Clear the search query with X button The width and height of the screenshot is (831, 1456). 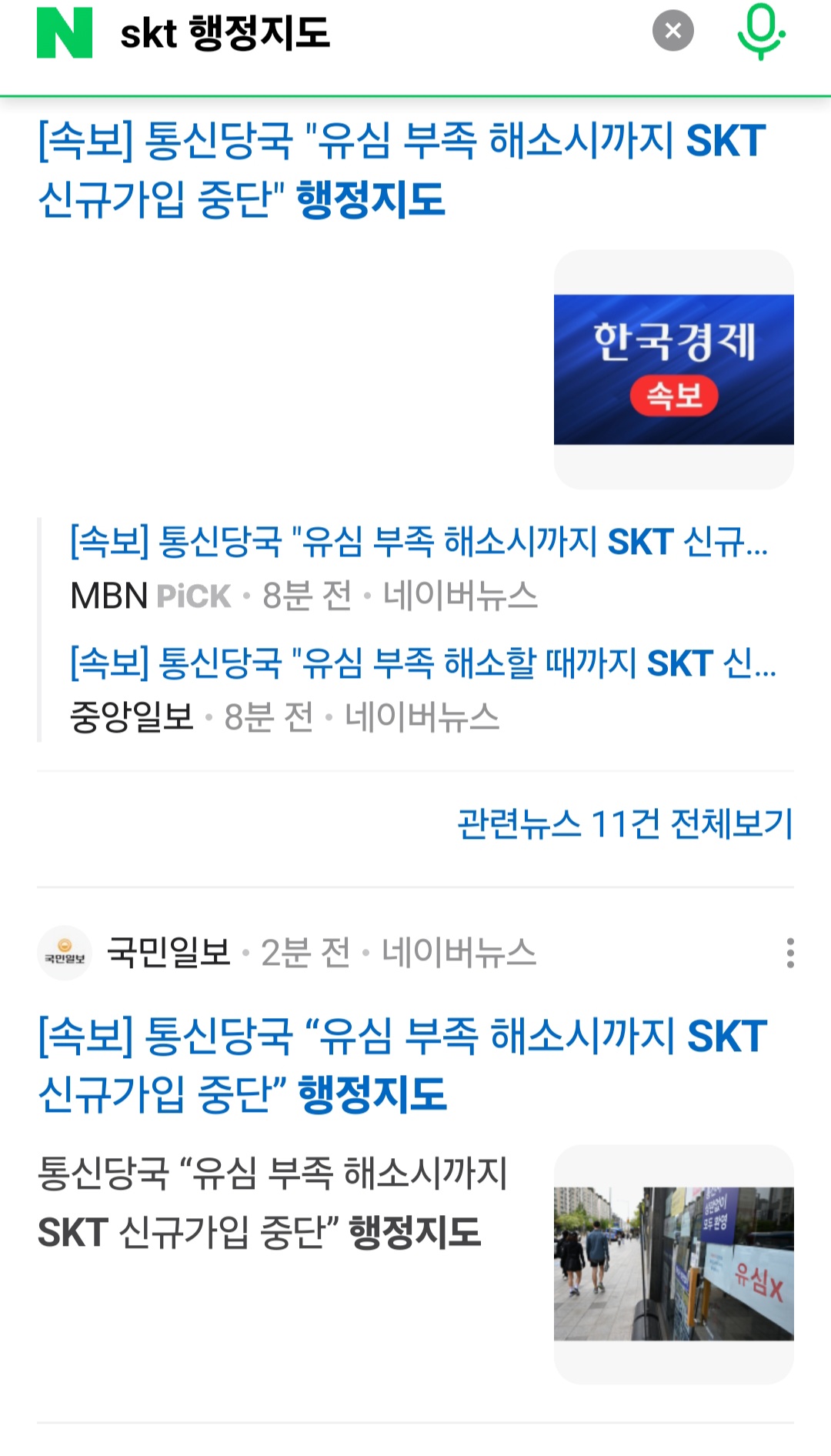[673, 31]
